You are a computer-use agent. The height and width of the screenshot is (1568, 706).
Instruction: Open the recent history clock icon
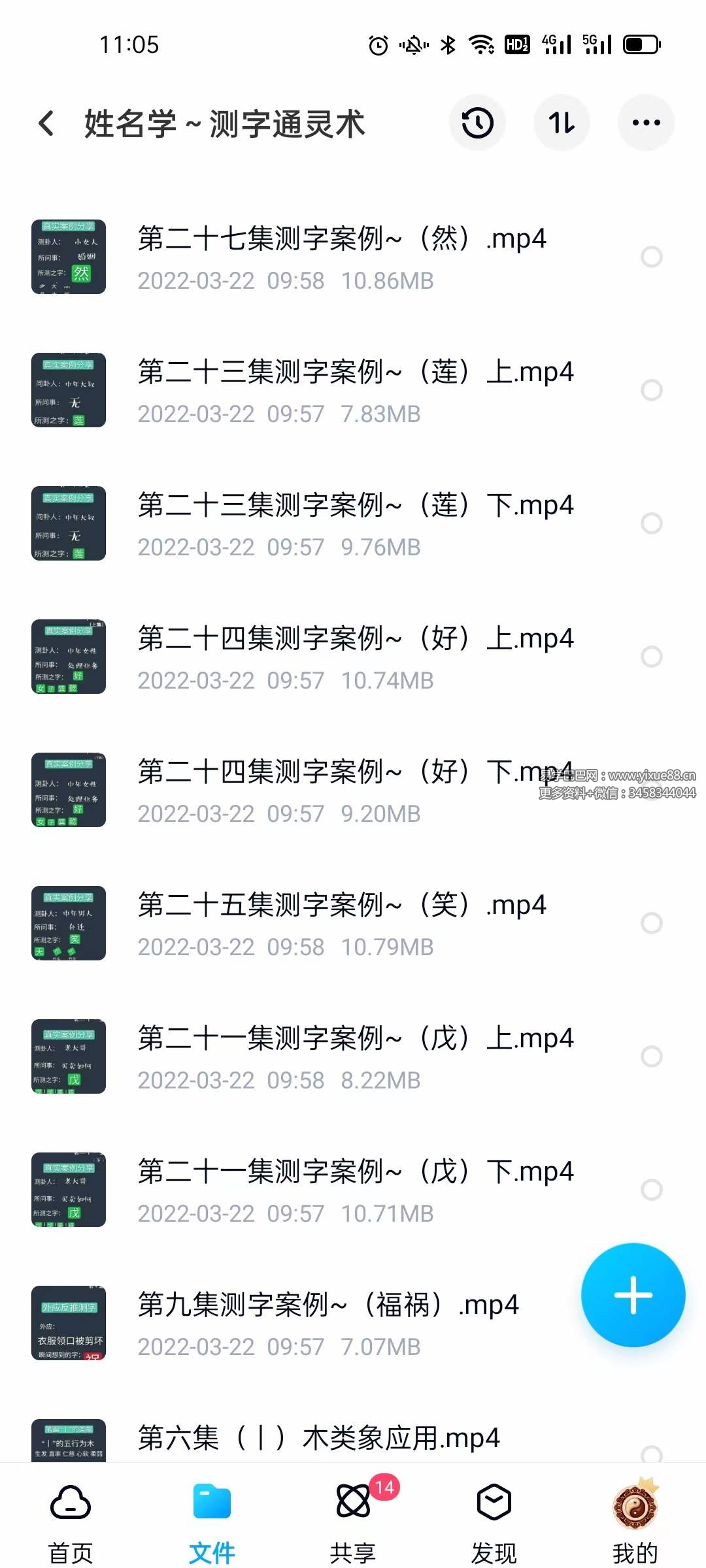(x=478, y=123)
